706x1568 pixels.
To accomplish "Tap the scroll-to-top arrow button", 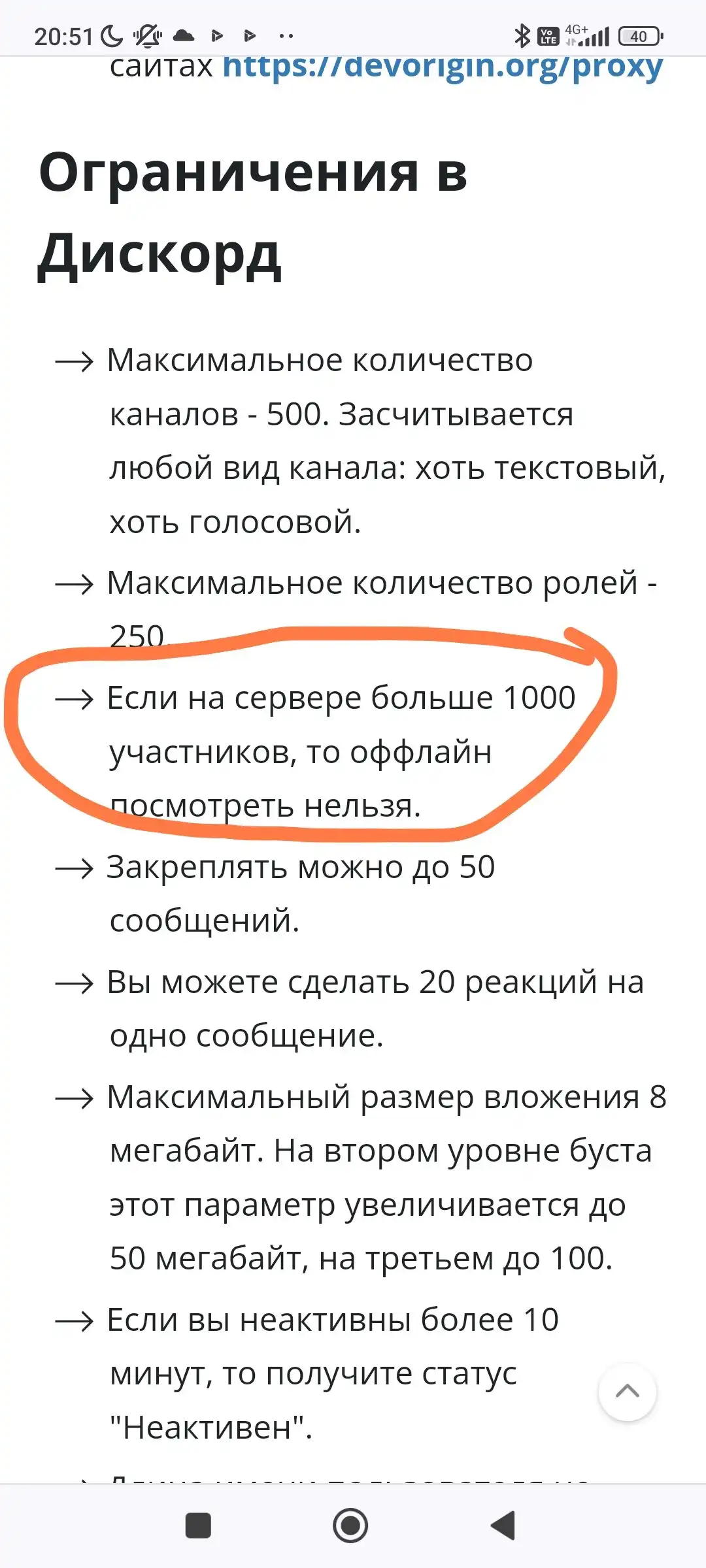I will click(x=628, y=1392).
